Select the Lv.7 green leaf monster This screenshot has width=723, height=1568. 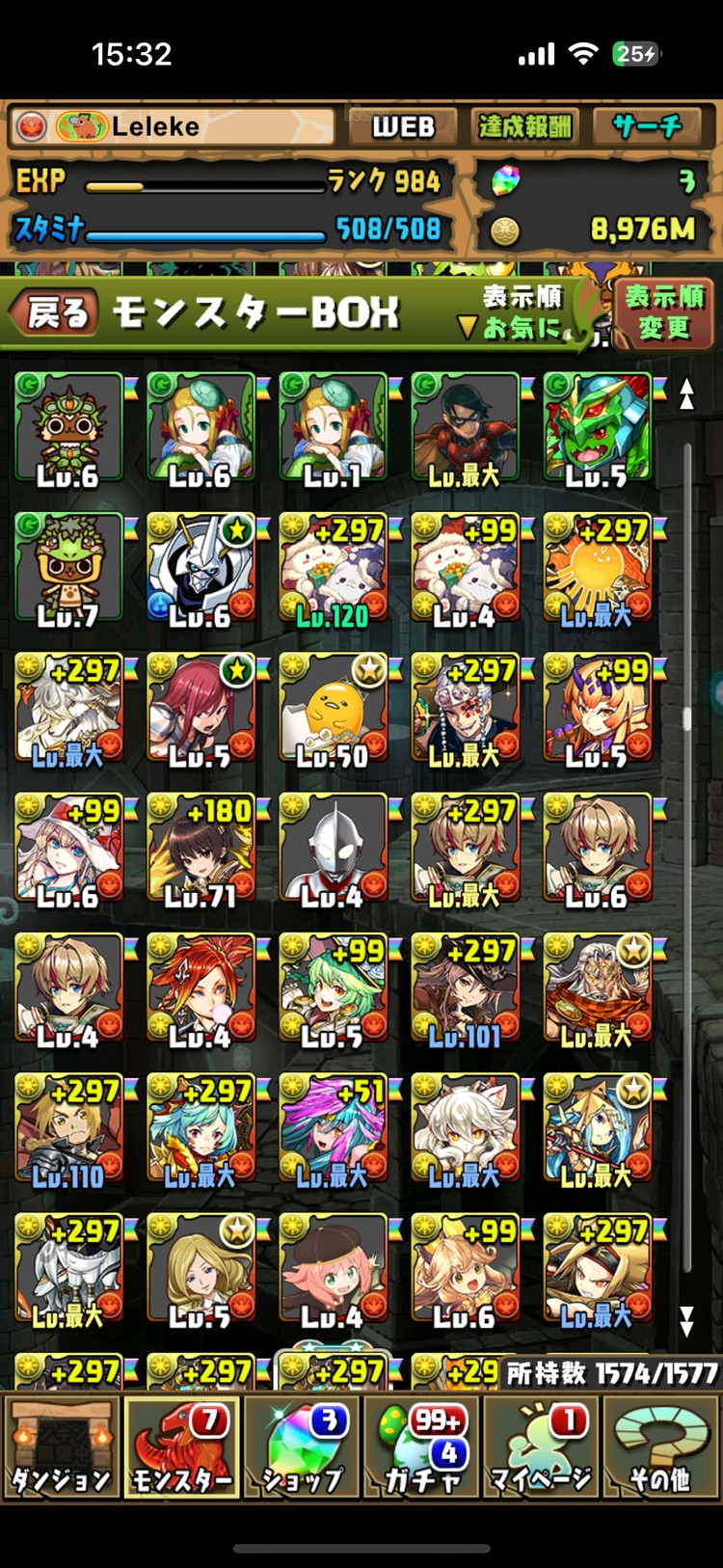coord(68,569)
